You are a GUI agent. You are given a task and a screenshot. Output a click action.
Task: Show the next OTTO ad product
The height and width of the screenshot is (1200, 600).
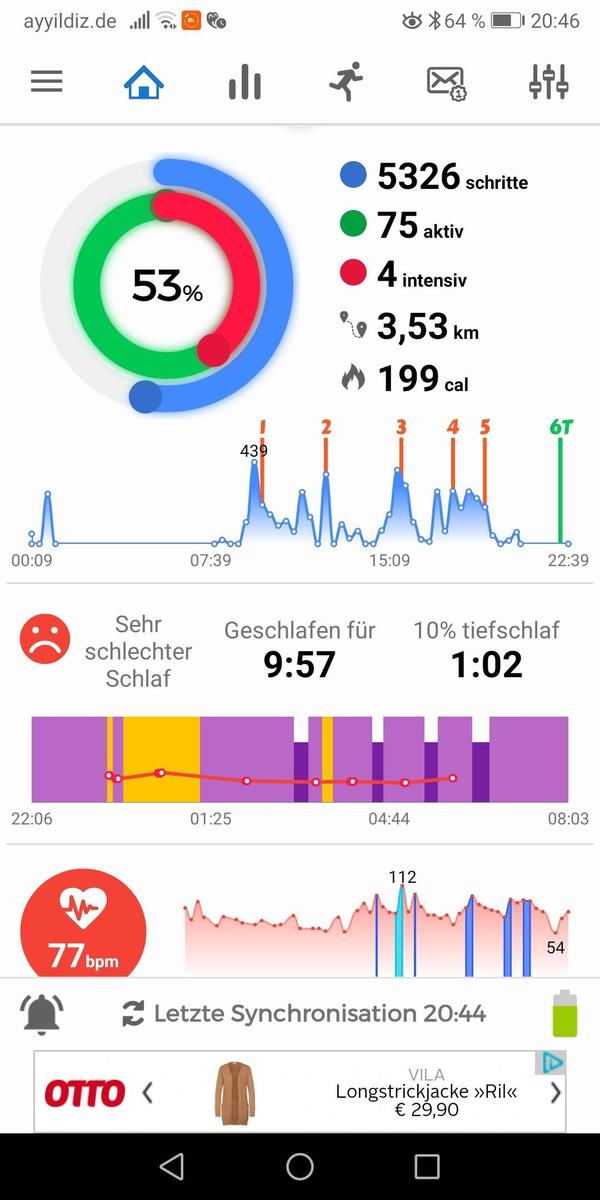point(556,1093)
